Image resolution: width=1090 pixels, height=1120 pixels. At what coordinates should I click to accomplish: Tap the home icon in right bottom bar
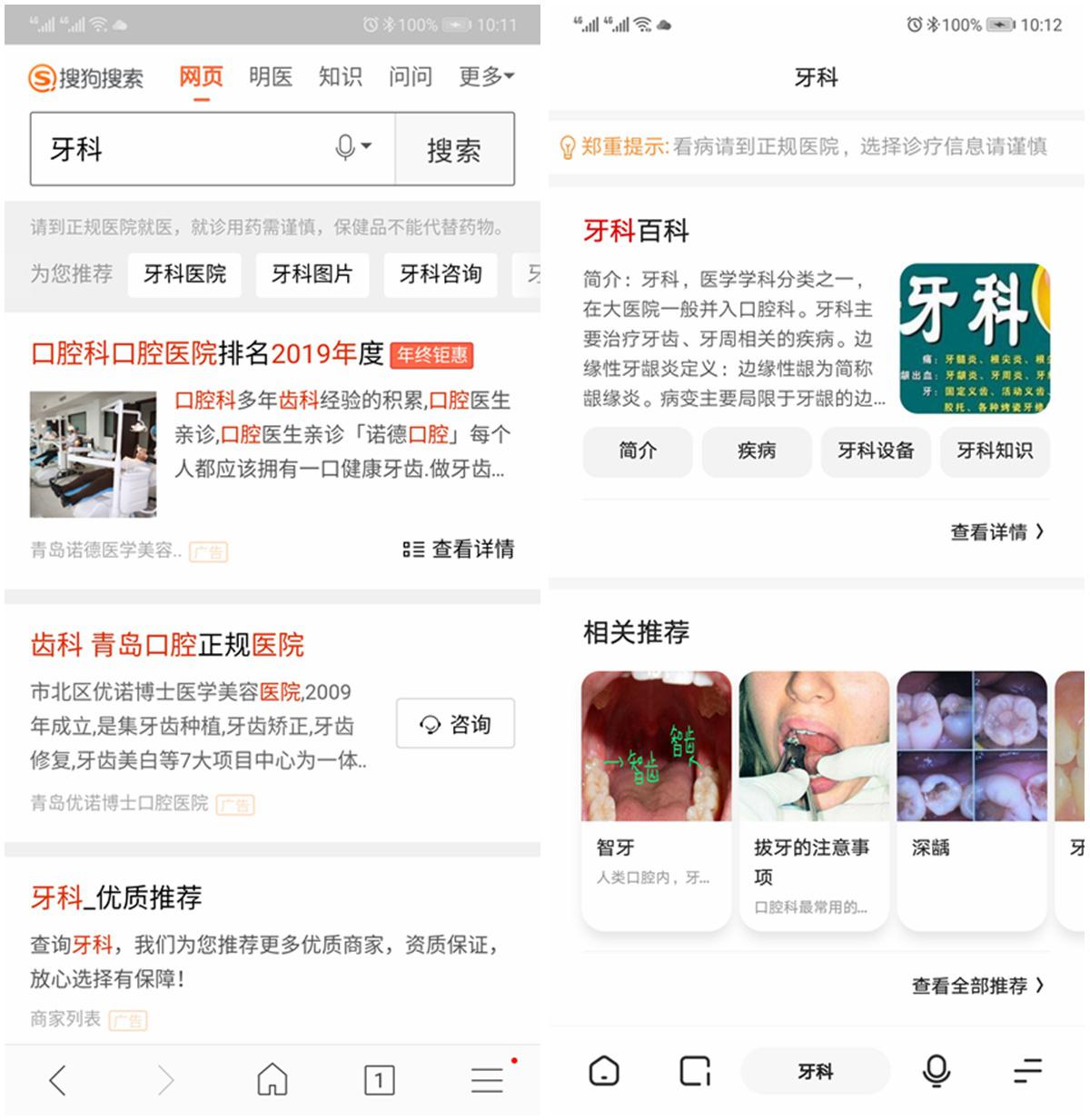[x=606, y=1071]
